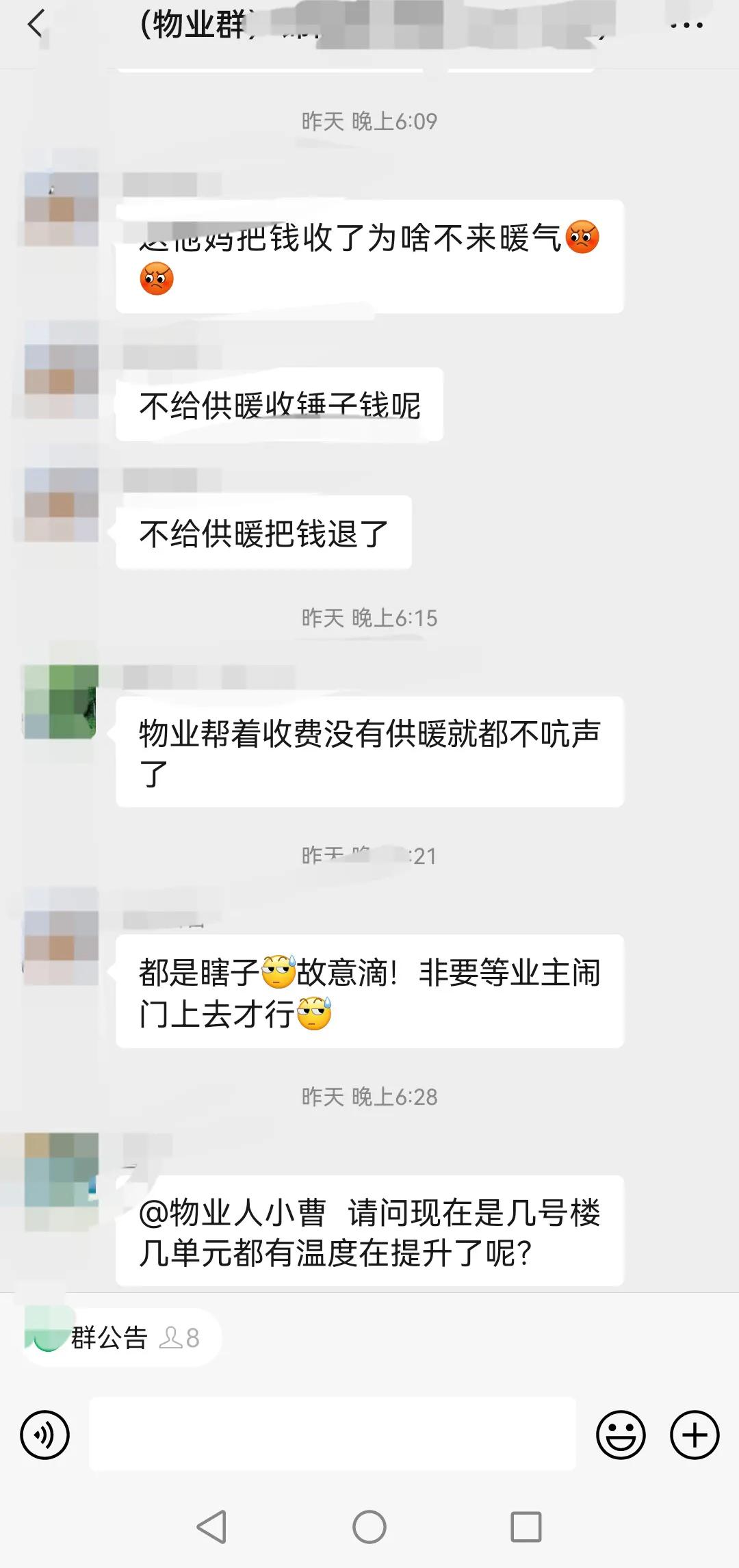Open the 群公告 group announcement
The width and height of the screenshot is (739, 1568).
click(109, 1338)
